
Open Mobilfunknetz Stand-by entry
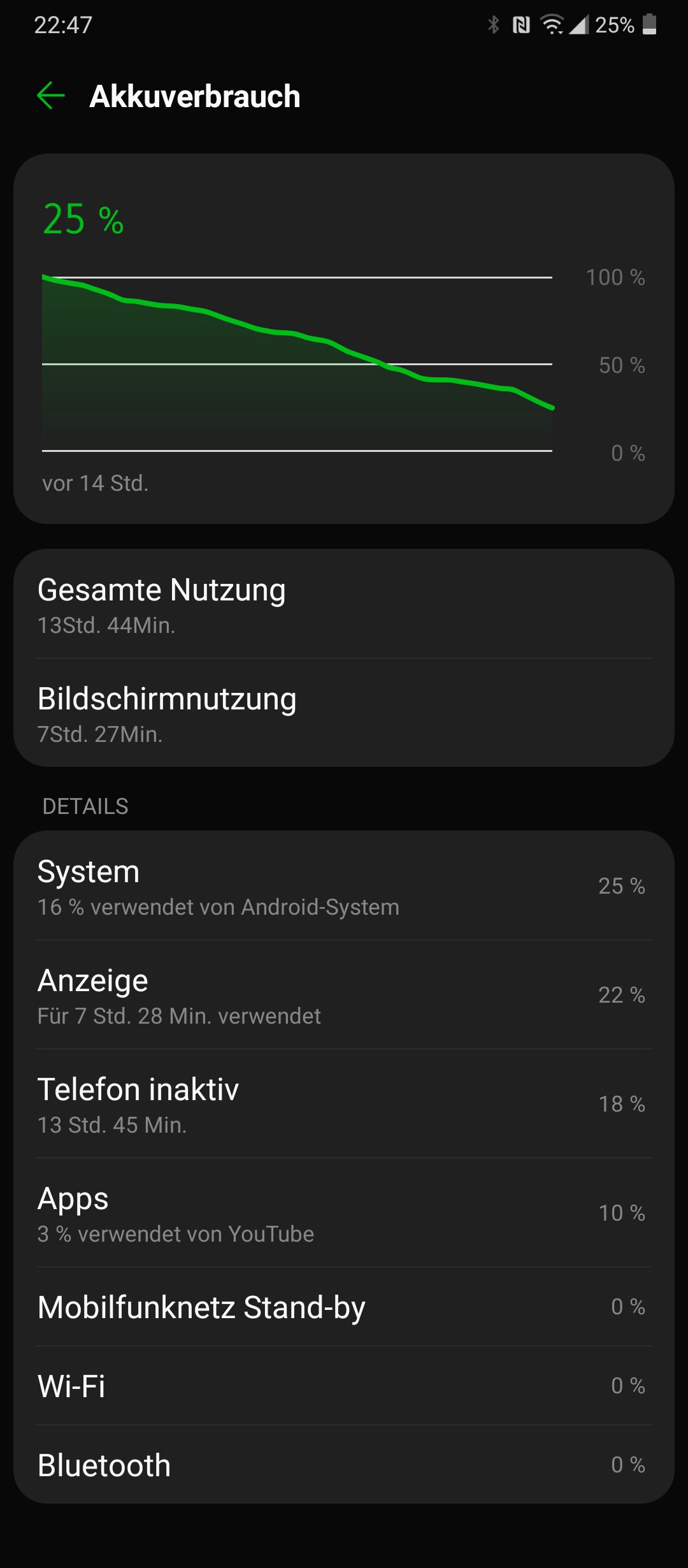[344, 1307]
